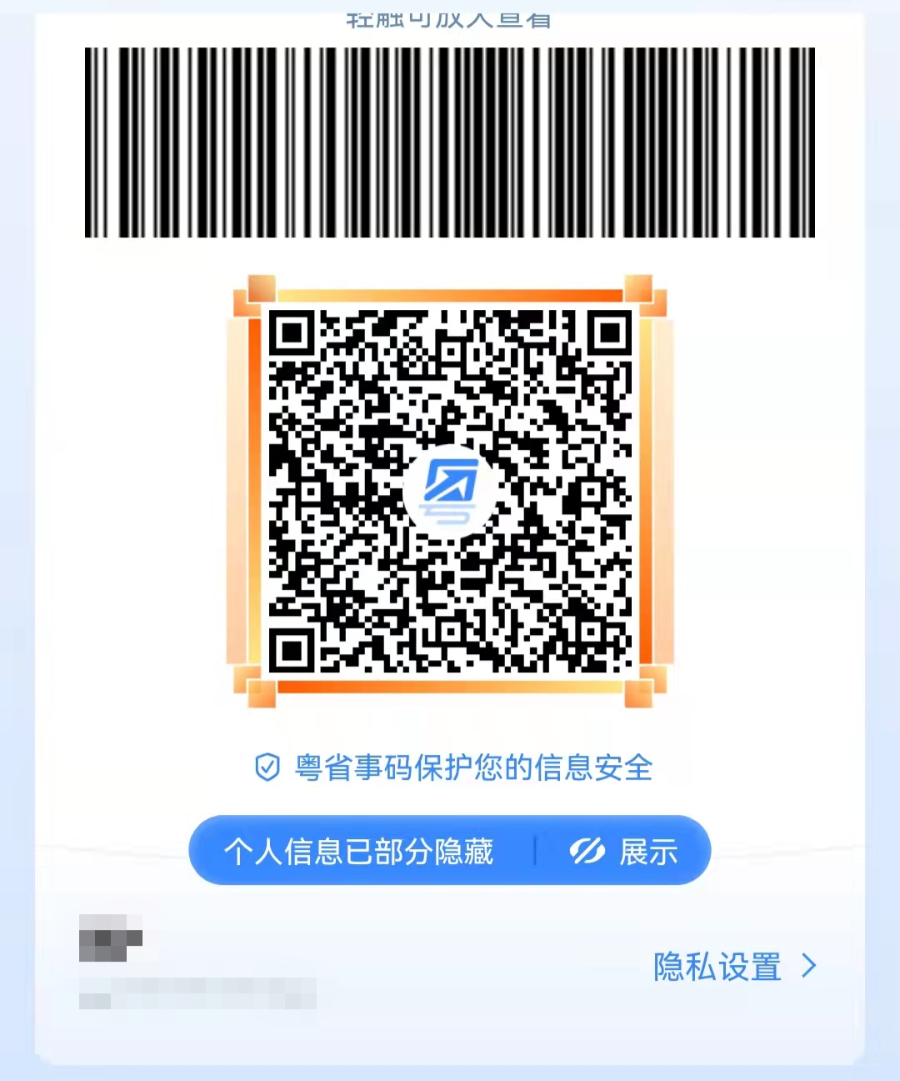This screenshot has height=1081, width=900.
Task: Open 隐私设置 privacy settings
Action: pos(733,967)
